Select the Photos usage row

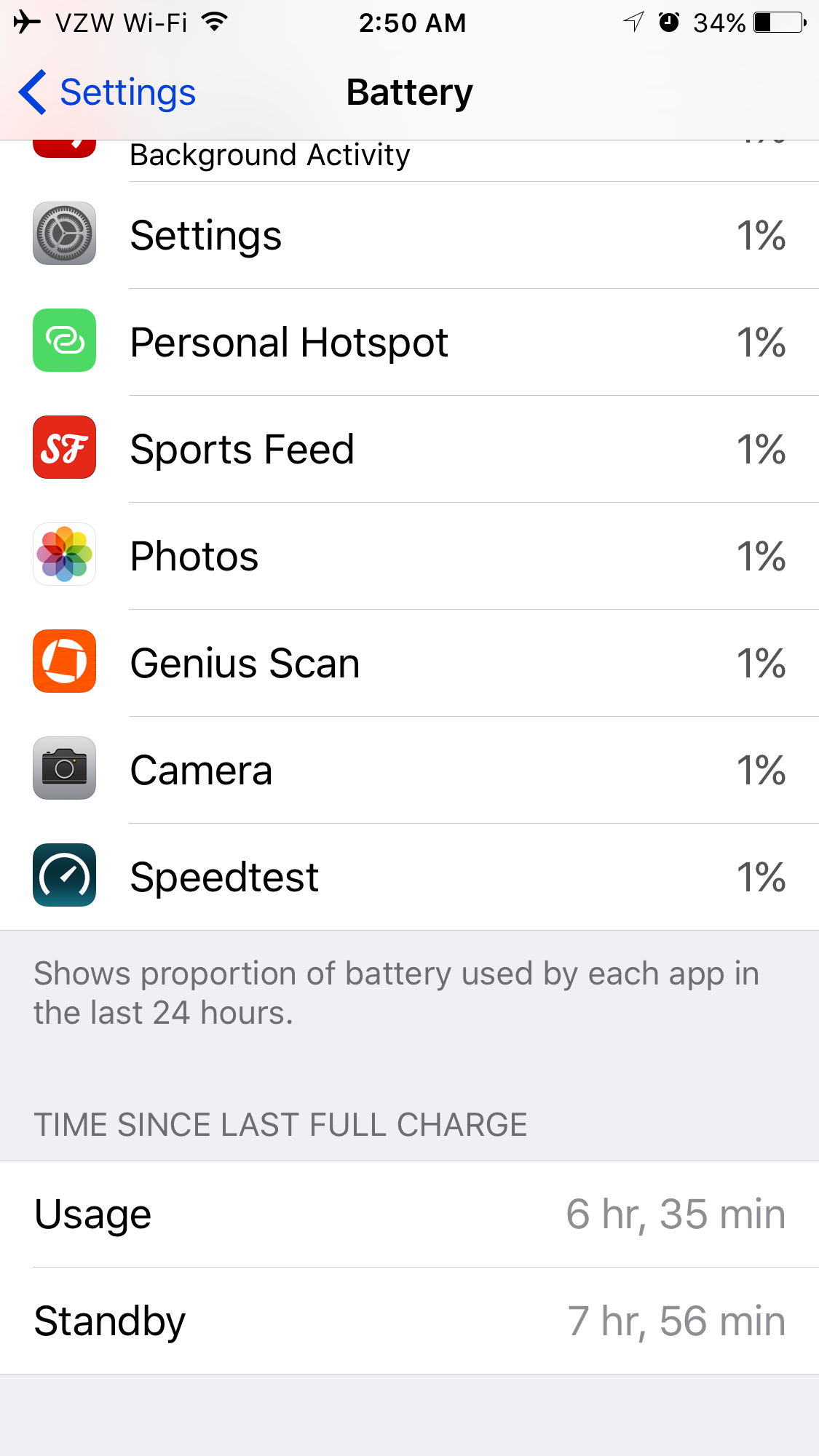coord(409,556)
